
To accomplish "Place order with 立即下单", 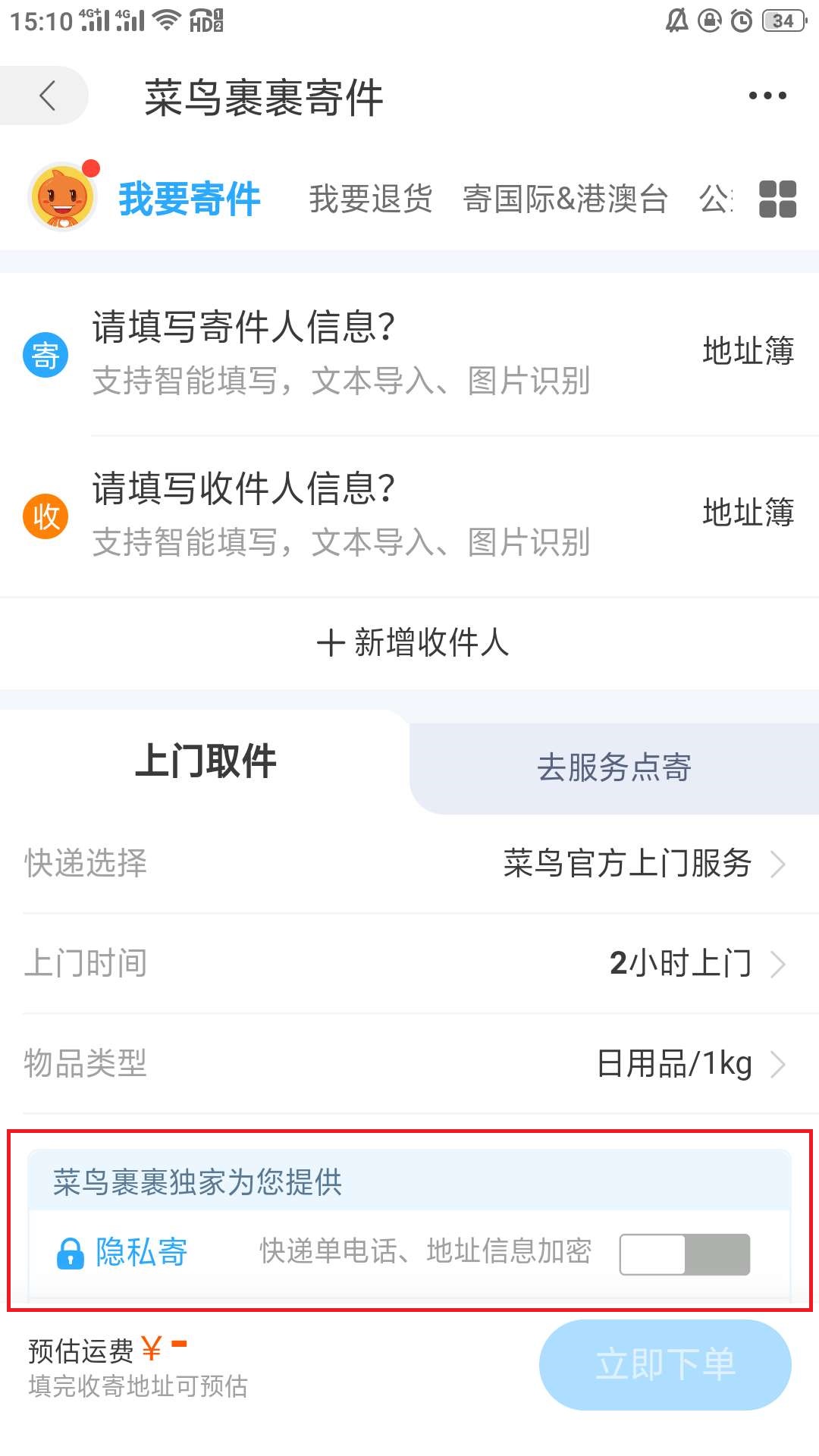I will click(x=664, y=1364).
